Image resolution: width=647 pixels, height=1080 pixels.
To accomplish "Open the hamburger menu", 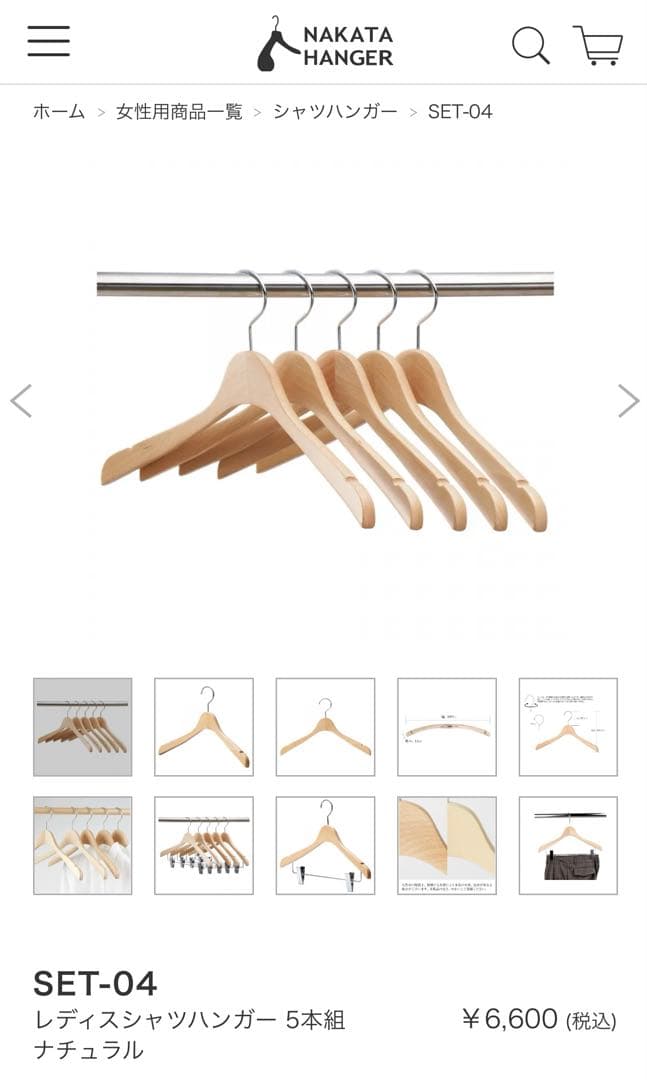I will 48,41.
